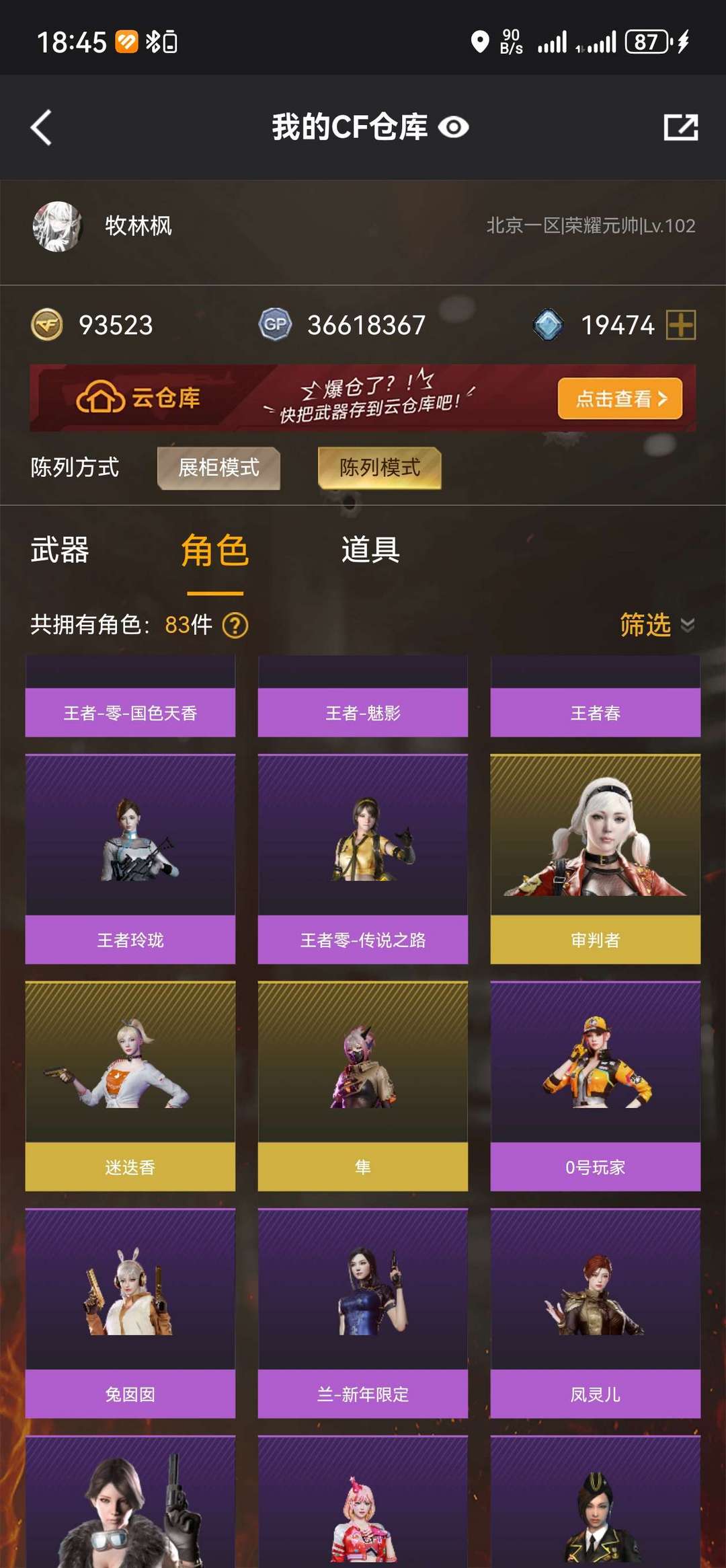Select 陈列模式 display mode
Image resolution: width=726 pixels, height=1568 pixels.
[380, 468]
